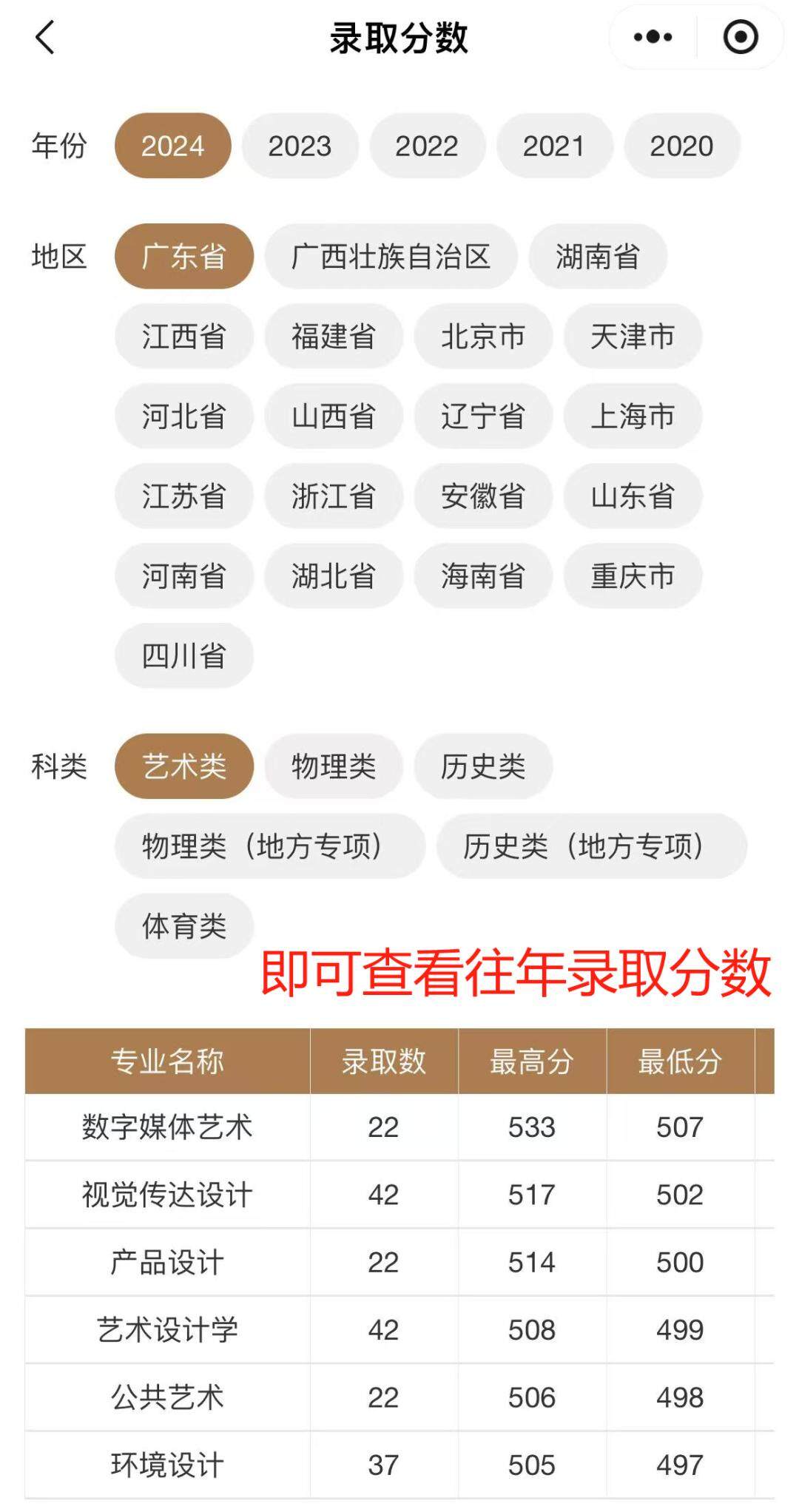Select the 广西壮族自治区 region chip

(x=391, y=257)
